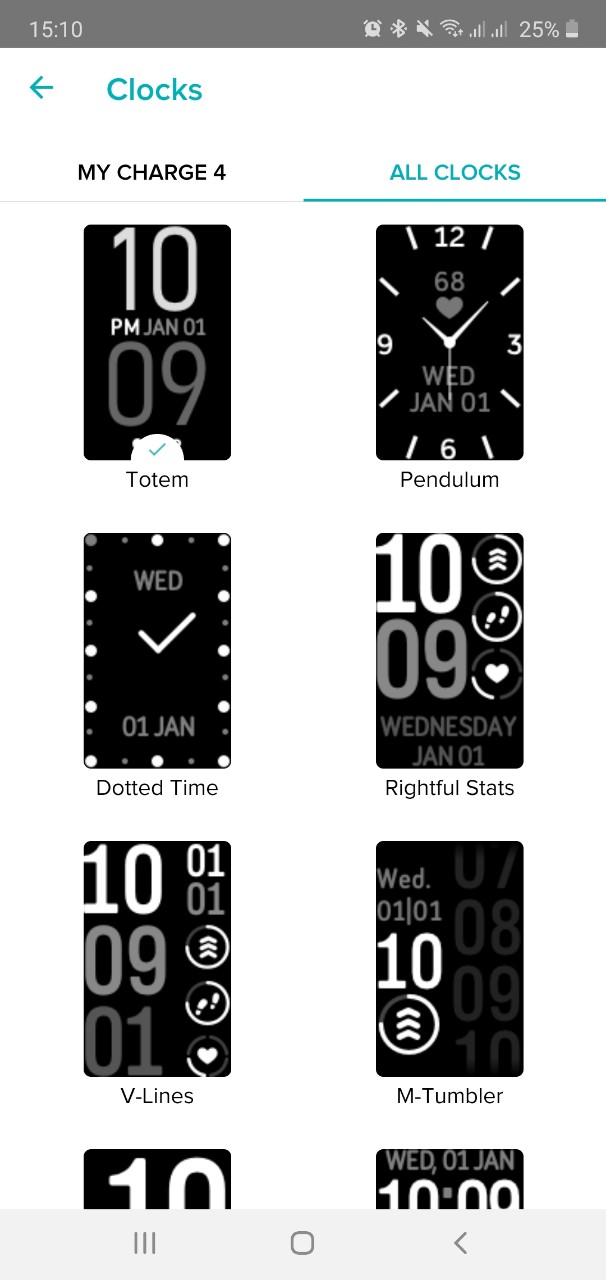Pick the V-Lines clock face
The image size is (606, 1280).
tap(157, 958)
